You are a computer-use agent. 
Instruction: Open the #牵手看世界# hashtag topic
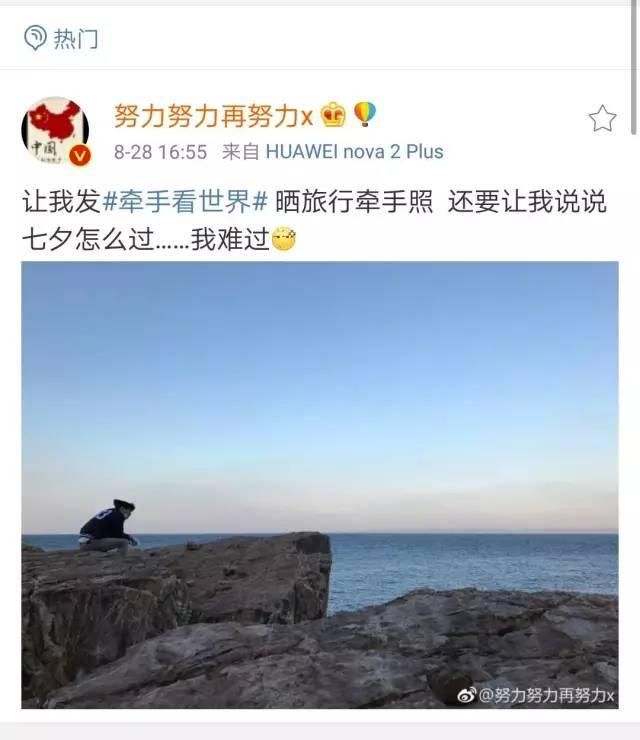point(186,201)
